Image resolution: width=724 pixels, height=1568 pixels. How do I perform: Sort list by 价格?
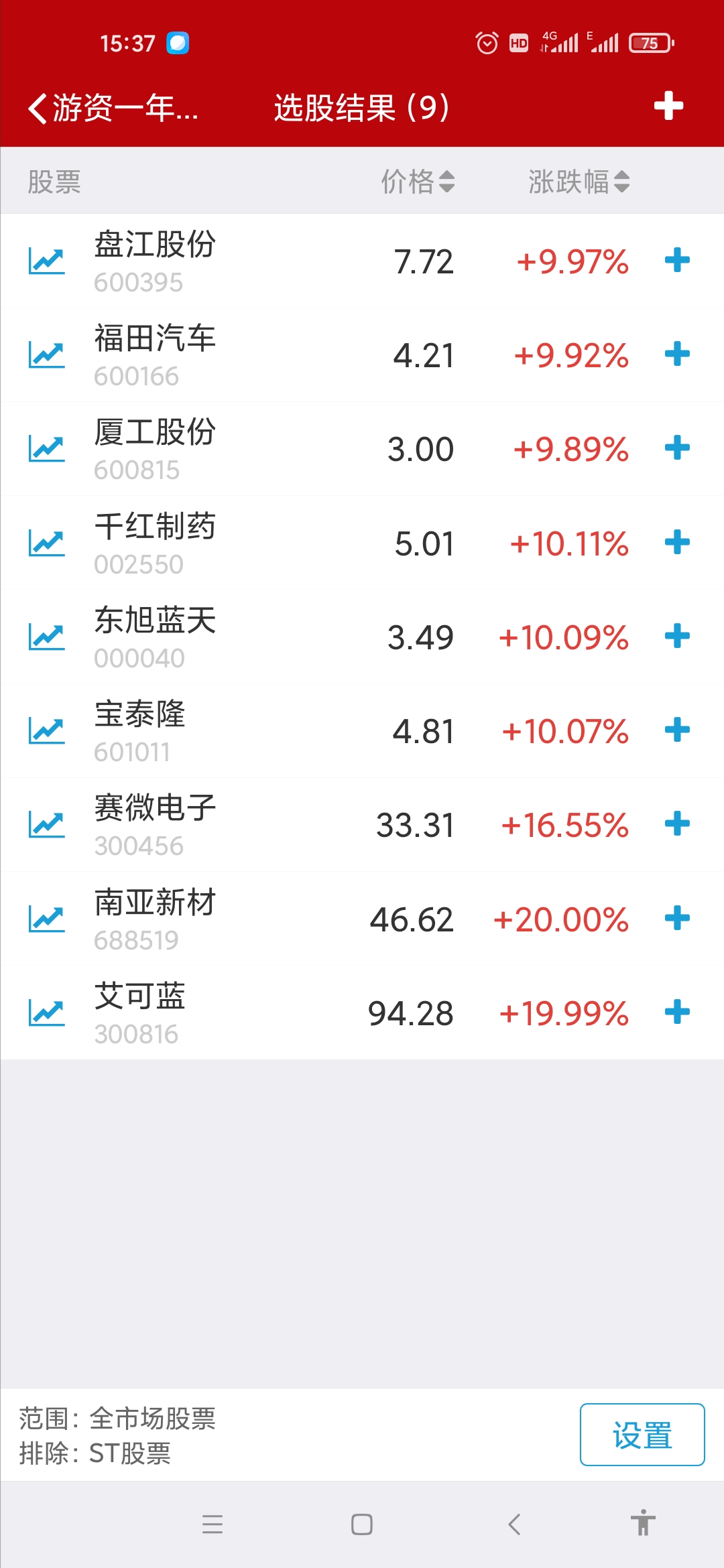[x=418, y=182]
